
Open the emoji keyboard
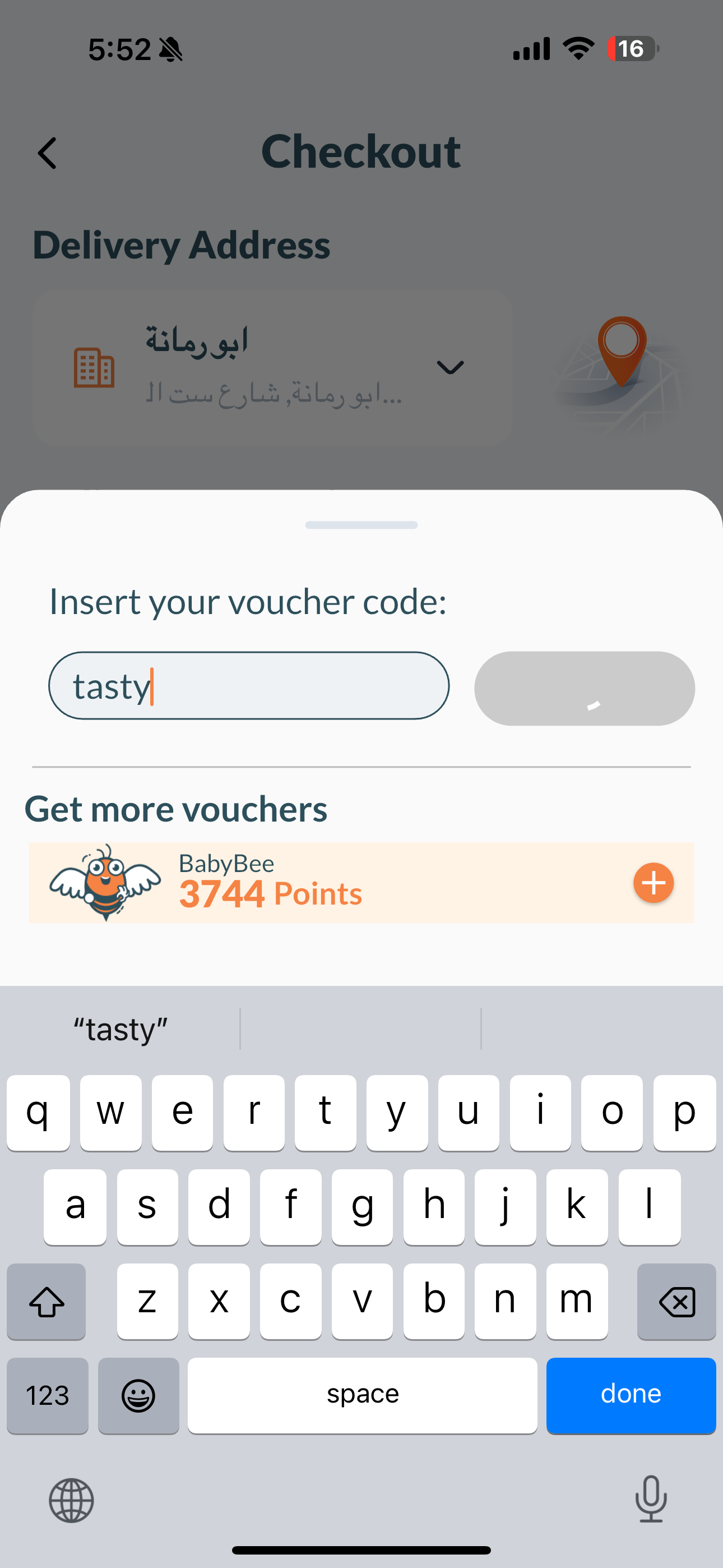click(138, 1395)
